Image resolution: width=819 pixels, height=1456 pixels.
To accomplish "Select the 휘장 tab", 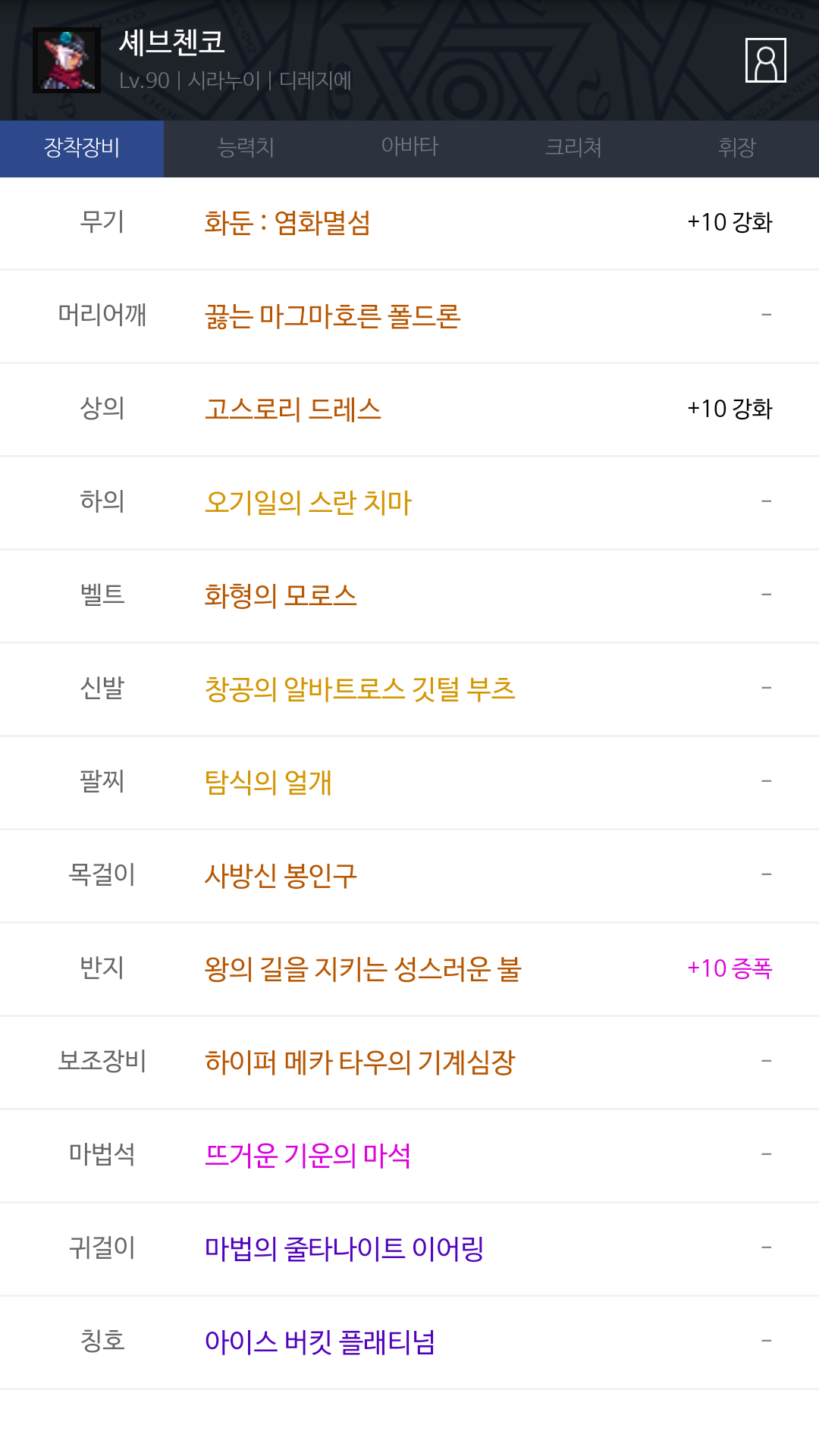I will [x=737, y=149].
